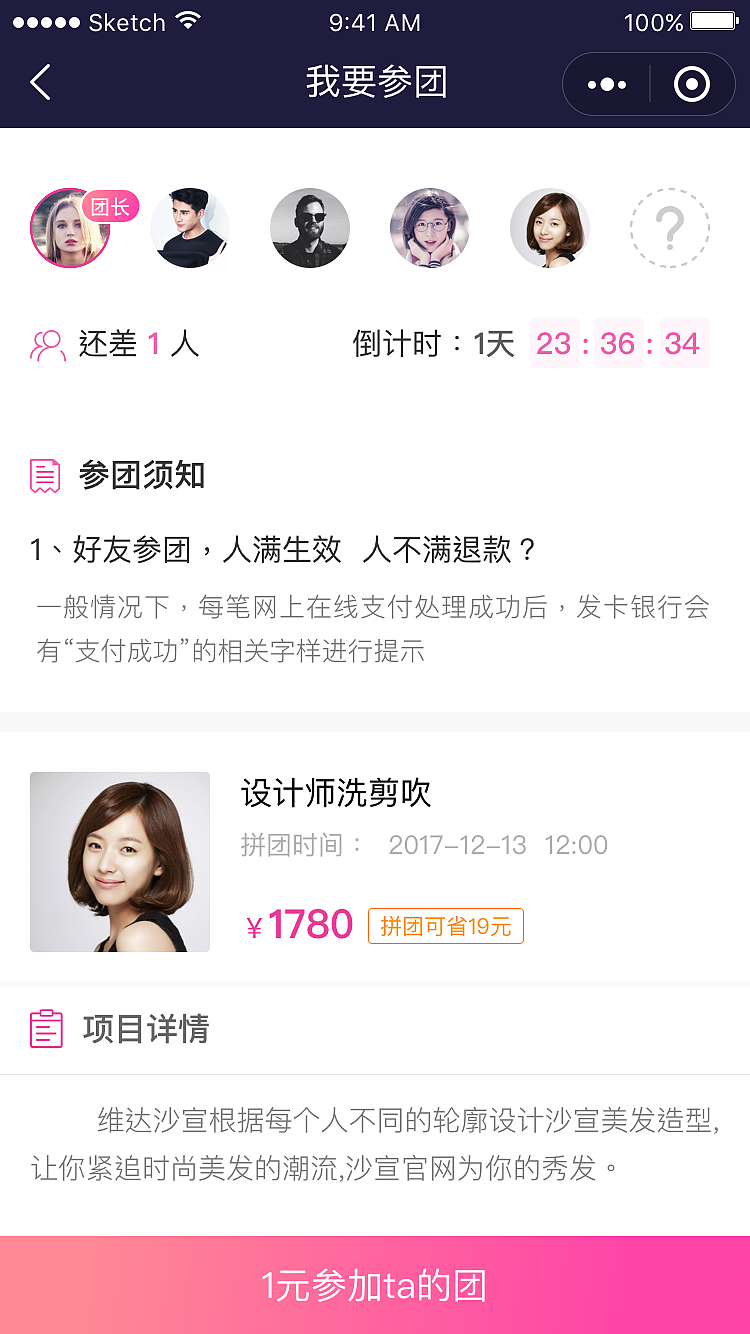The image size is (750, 1334).
Task: Click the back arrow icon
Action: (40, 83)
